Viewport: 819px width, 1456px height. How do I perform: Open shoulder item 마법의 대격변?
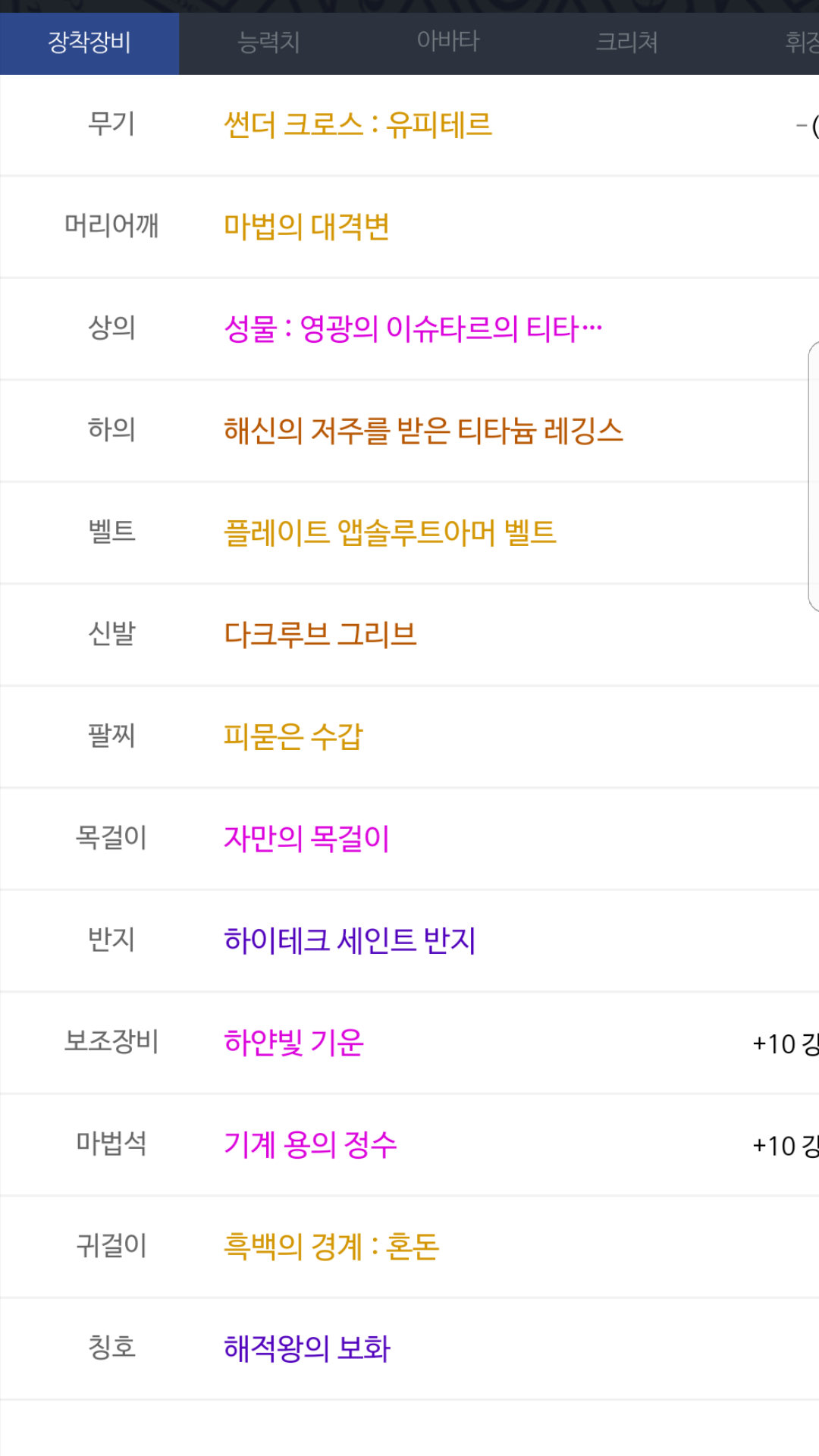pos(306,226)
